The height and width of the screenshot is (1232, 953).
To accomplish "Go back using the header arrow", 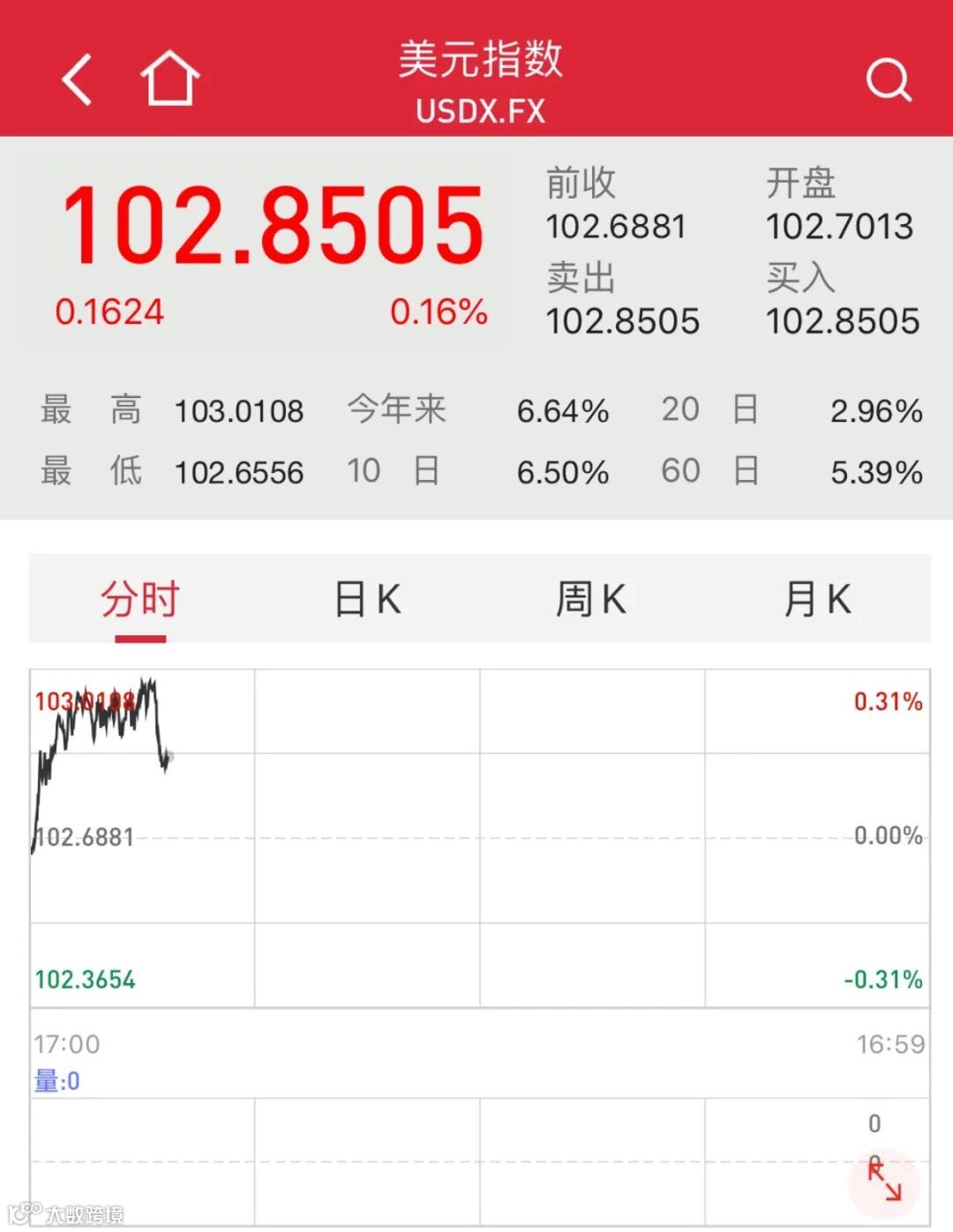I will coord(78,79).
